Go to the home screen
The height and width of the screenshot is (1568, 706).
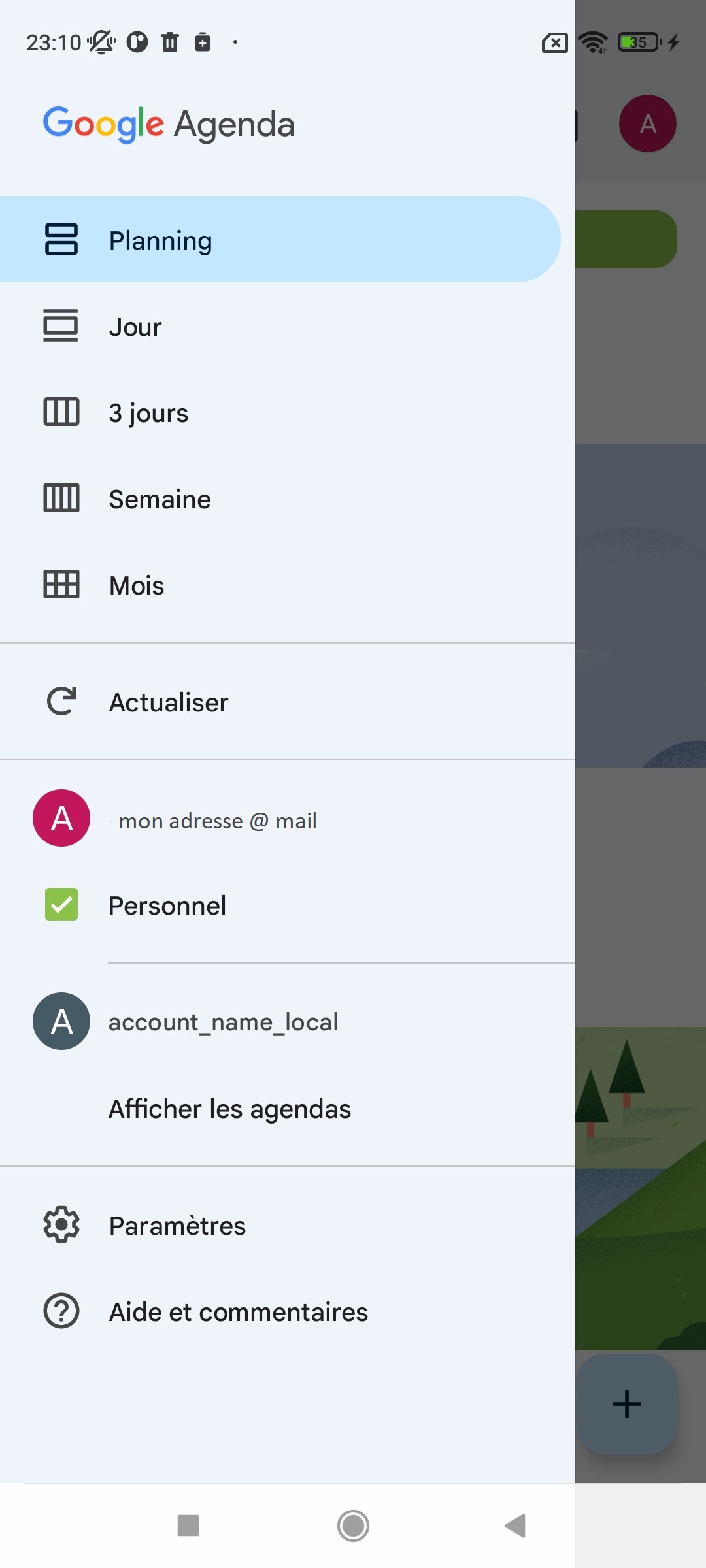point(353,1526)
